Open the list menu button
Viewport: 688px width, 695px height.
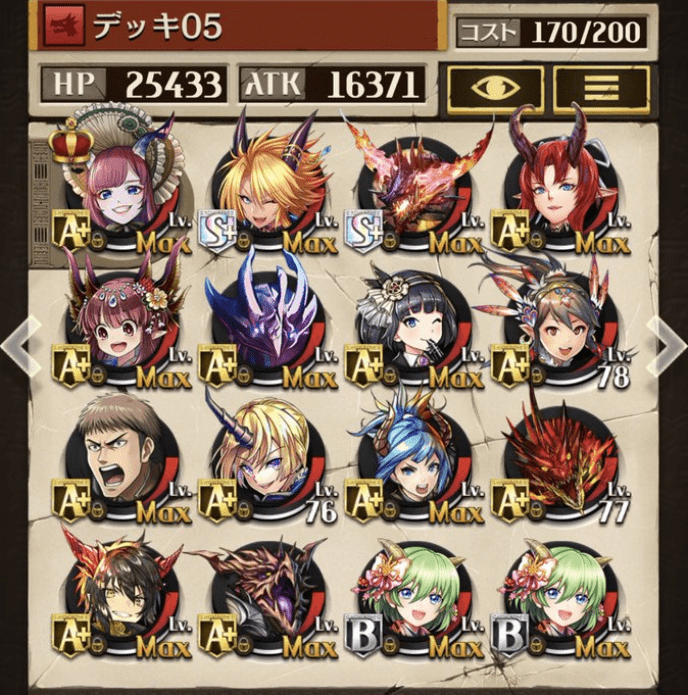pyautogui.click(x=601, y=87)
